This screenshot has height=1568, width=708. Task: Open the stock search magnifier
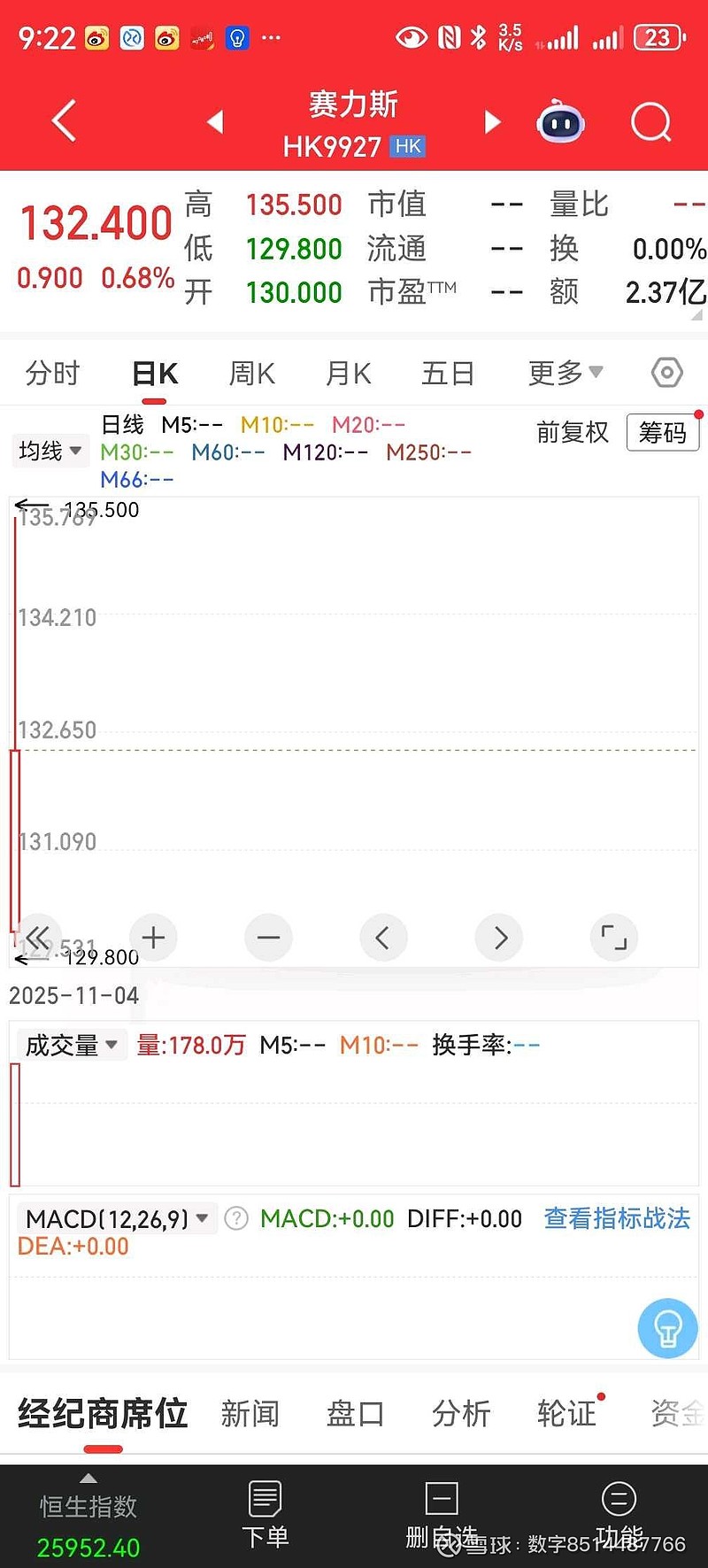[650, 121]
